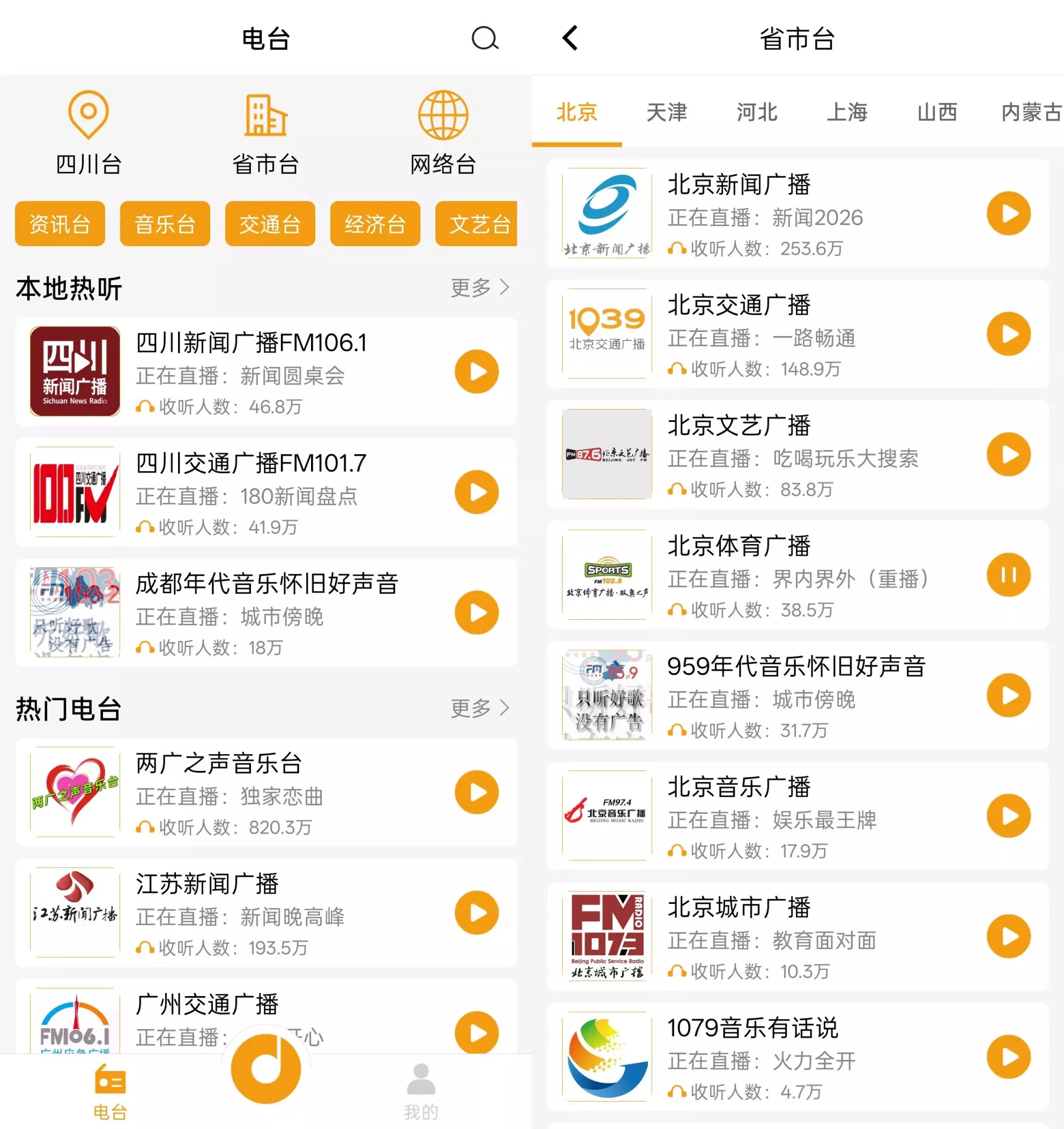This screenshot has height=1129, width=1064.
Task: Play 北京交通广播 station
Action: tap(1009, 335)
